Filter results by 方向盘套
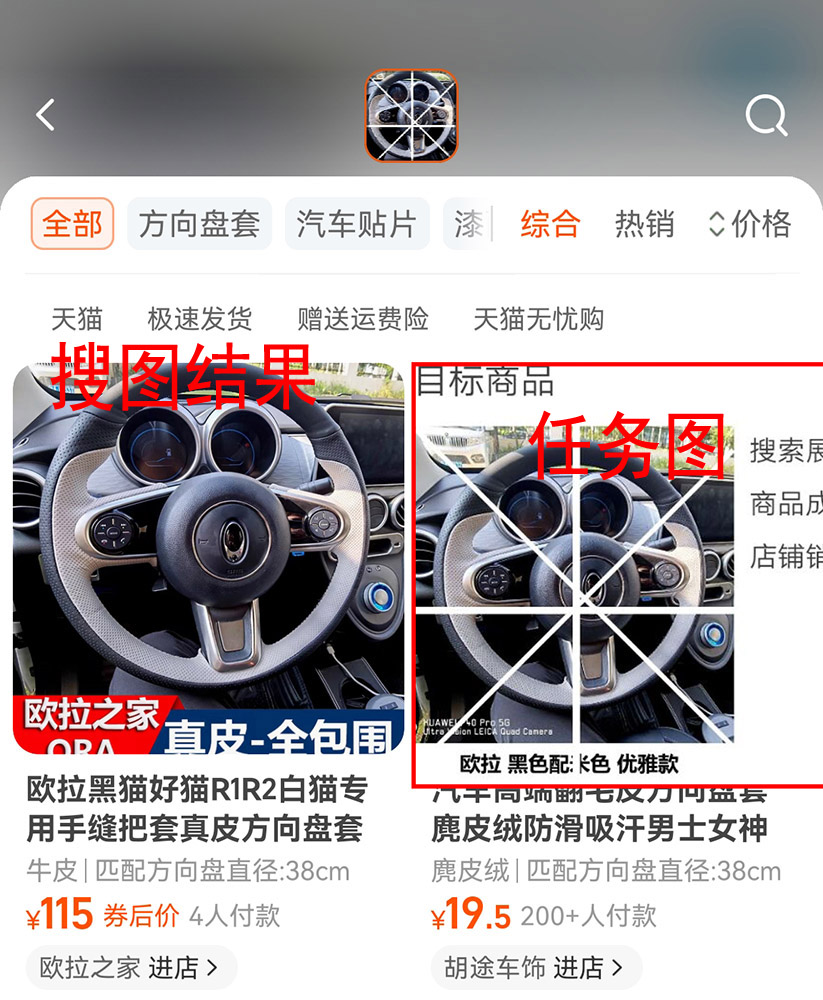 [199, 223]
